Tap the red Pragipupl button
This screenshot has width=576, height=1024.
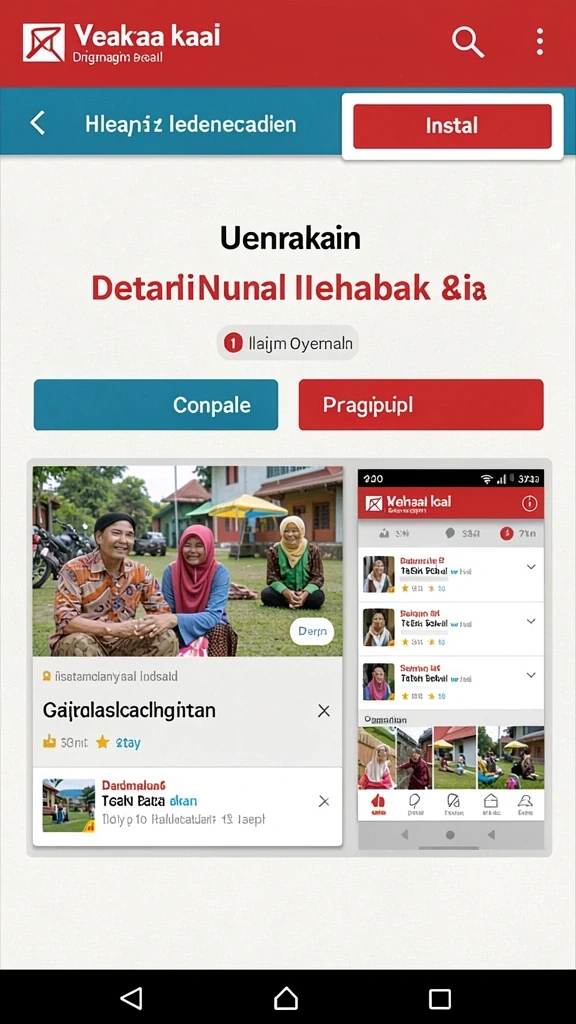click(x=421, y=405)
